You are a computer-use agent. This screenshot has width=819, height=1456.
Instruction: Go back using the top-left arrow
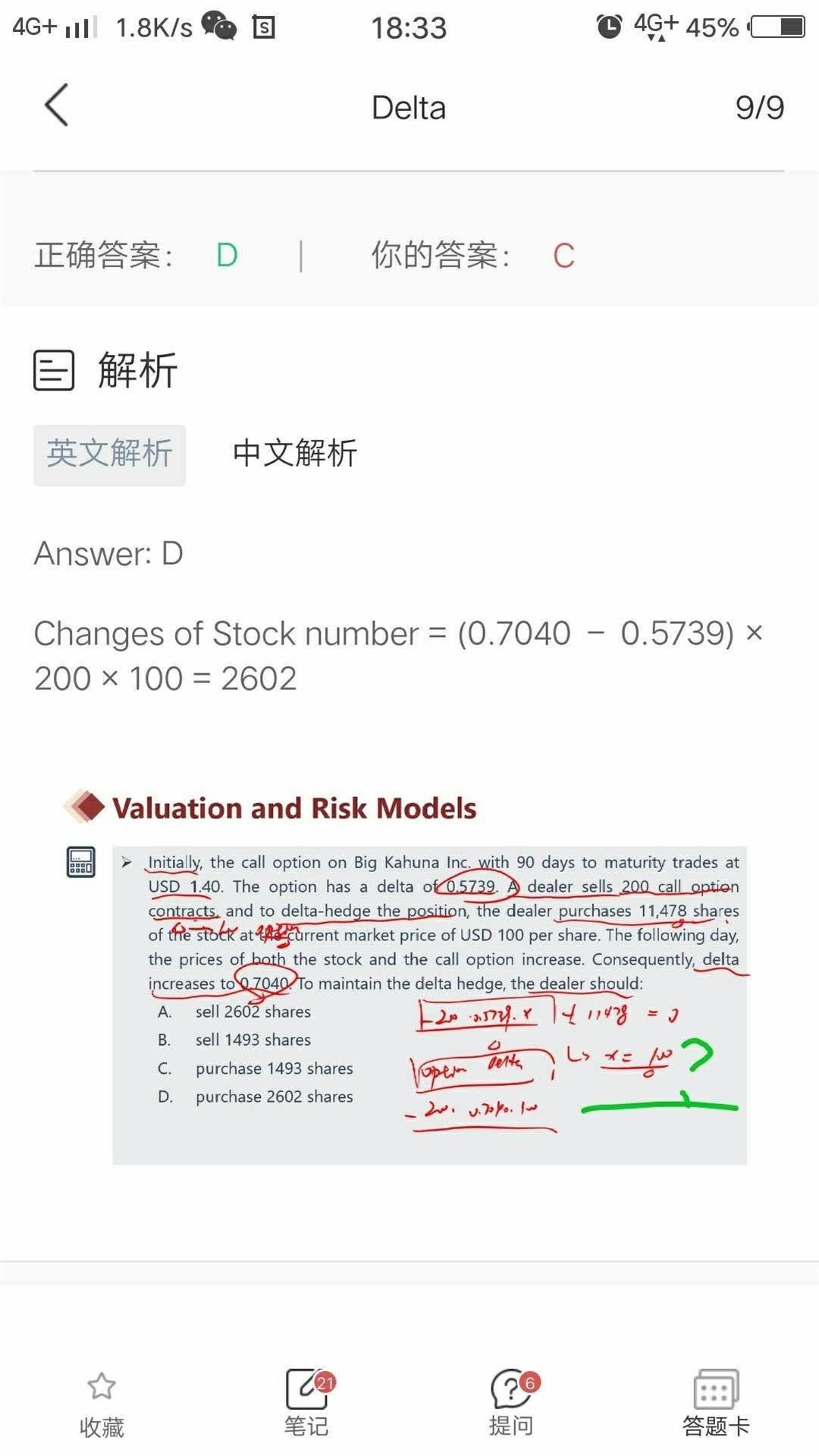point(57,105)
